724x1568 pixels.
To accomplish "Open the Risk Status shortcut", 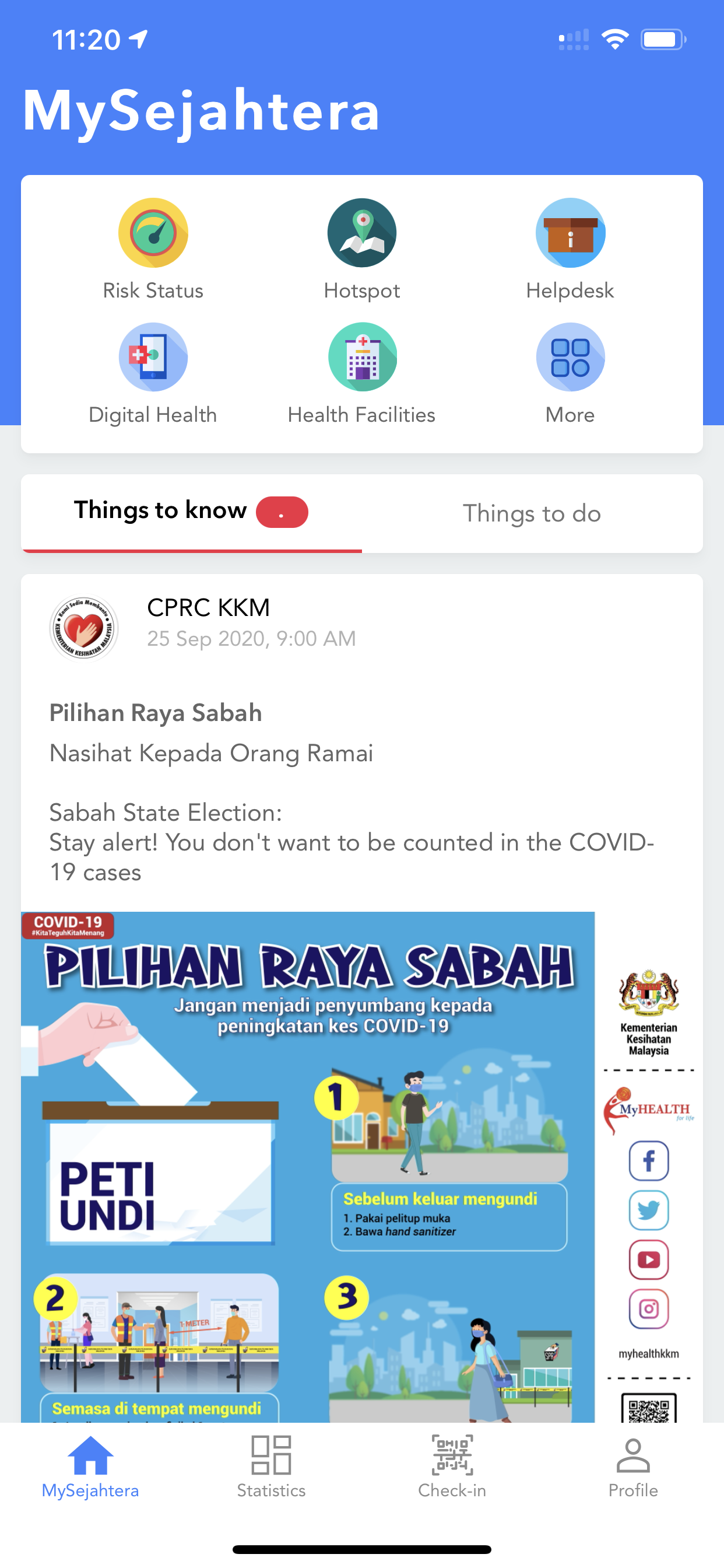I will [x=153, y=249].
